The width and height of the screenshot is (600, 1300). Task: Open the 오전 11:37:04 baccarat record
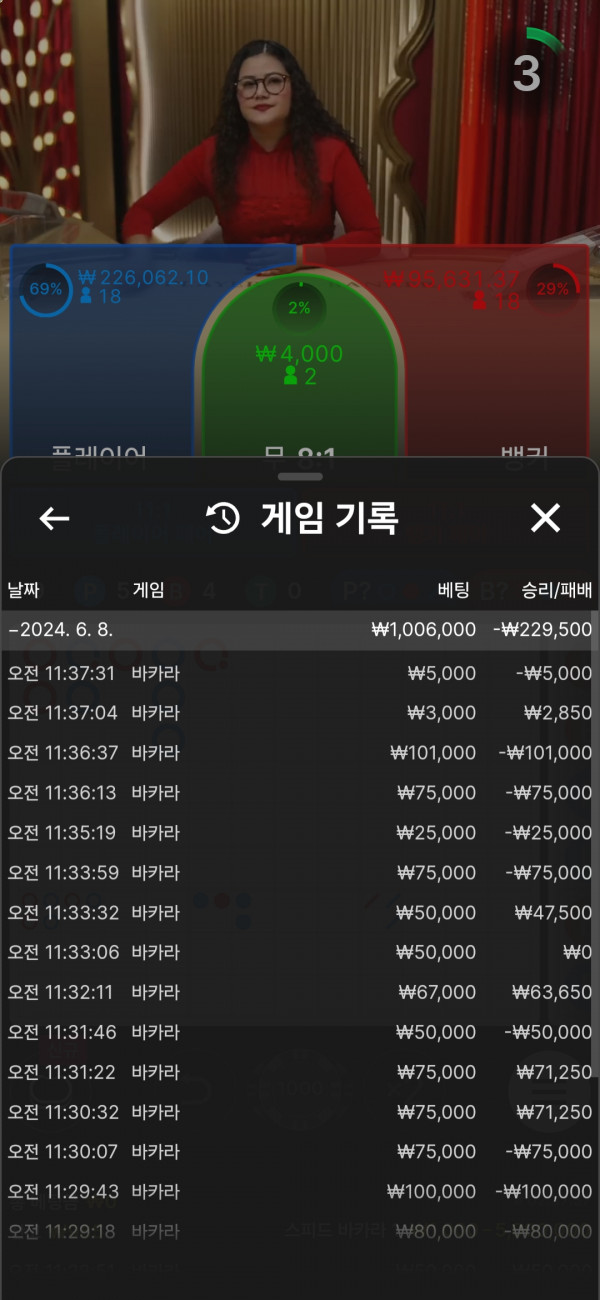(x=300, y=713)
